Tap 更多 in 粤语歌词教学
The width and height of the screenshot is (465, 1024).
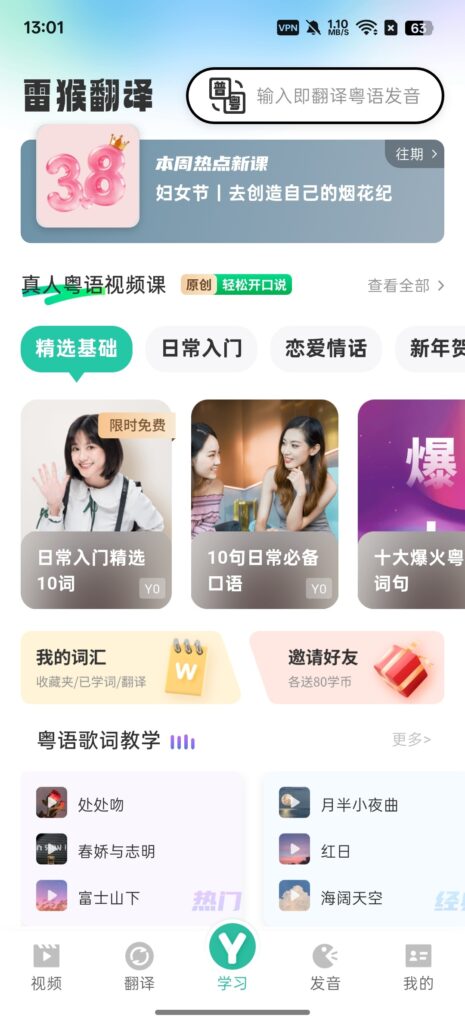coord(411,739)
